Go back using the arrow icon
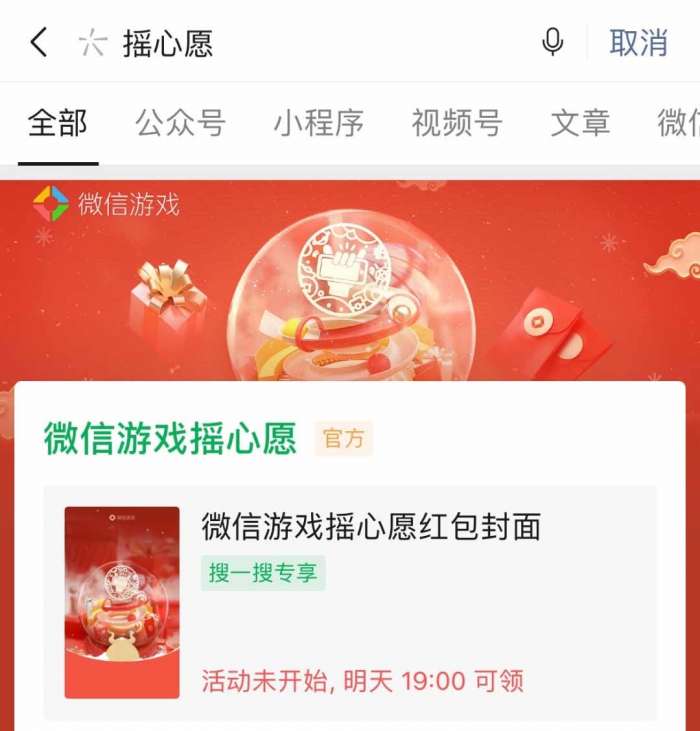 (x=38, y=43)
